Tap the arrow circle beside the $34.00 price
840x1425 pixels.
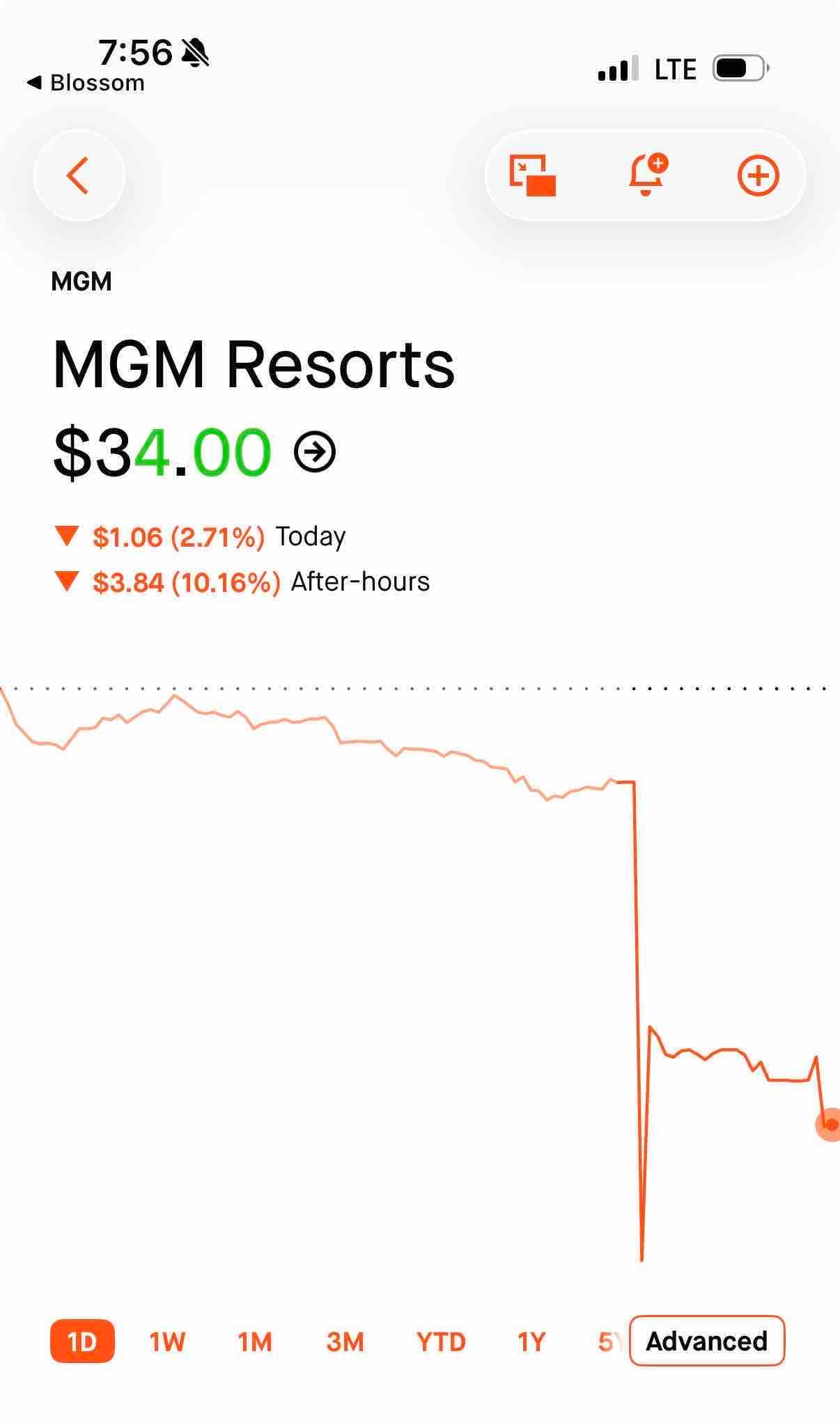pyautogui.click(x=315, y=452)
